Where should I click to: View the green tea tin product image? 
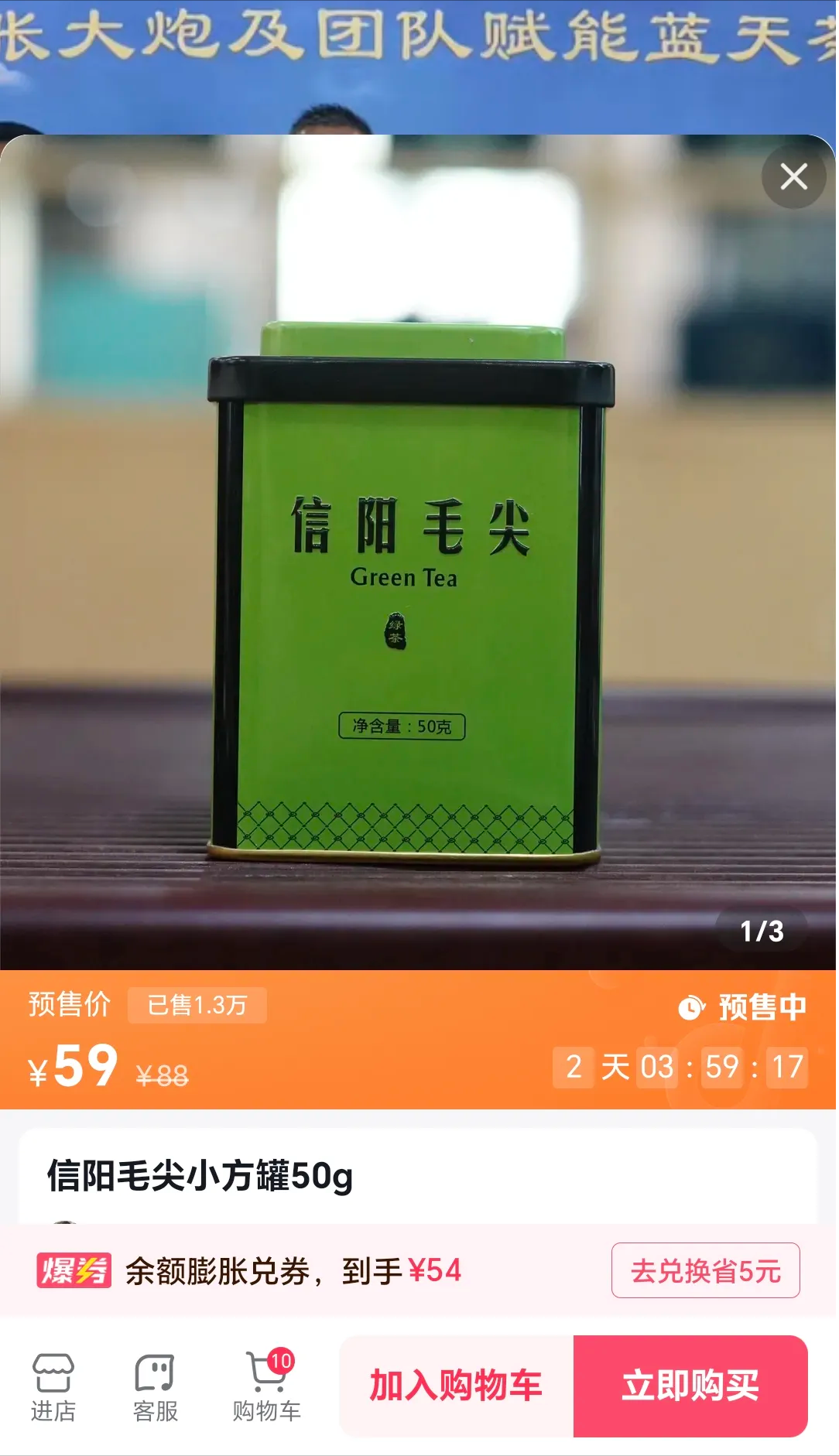[410, 588]
